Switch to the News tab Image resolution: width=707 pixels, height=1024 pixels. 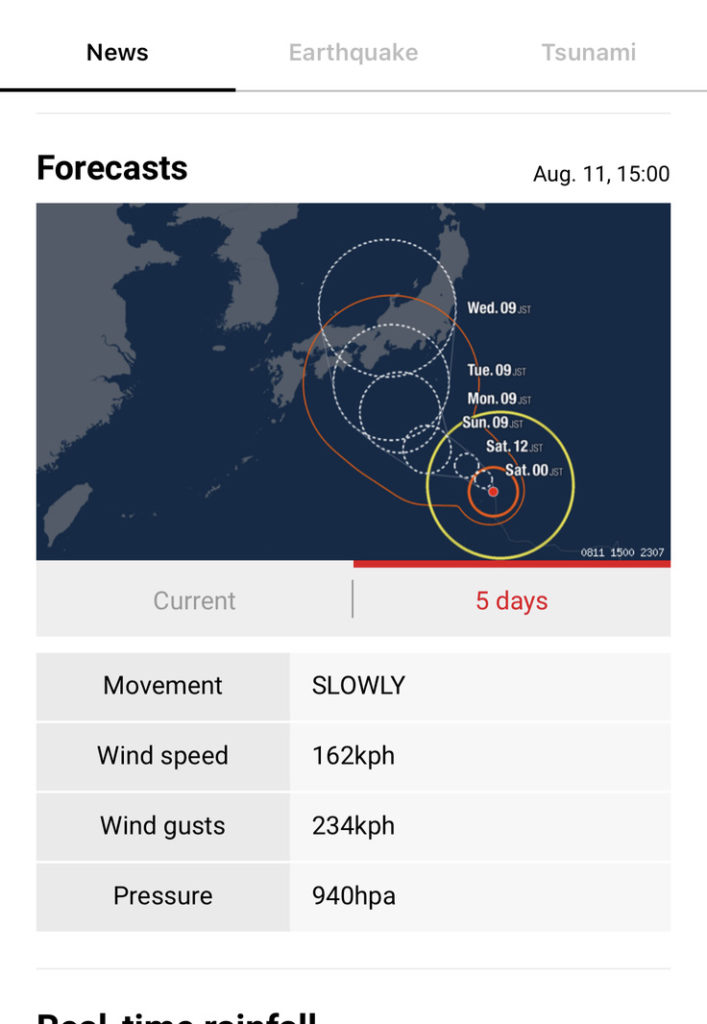(x=117, y=53)
